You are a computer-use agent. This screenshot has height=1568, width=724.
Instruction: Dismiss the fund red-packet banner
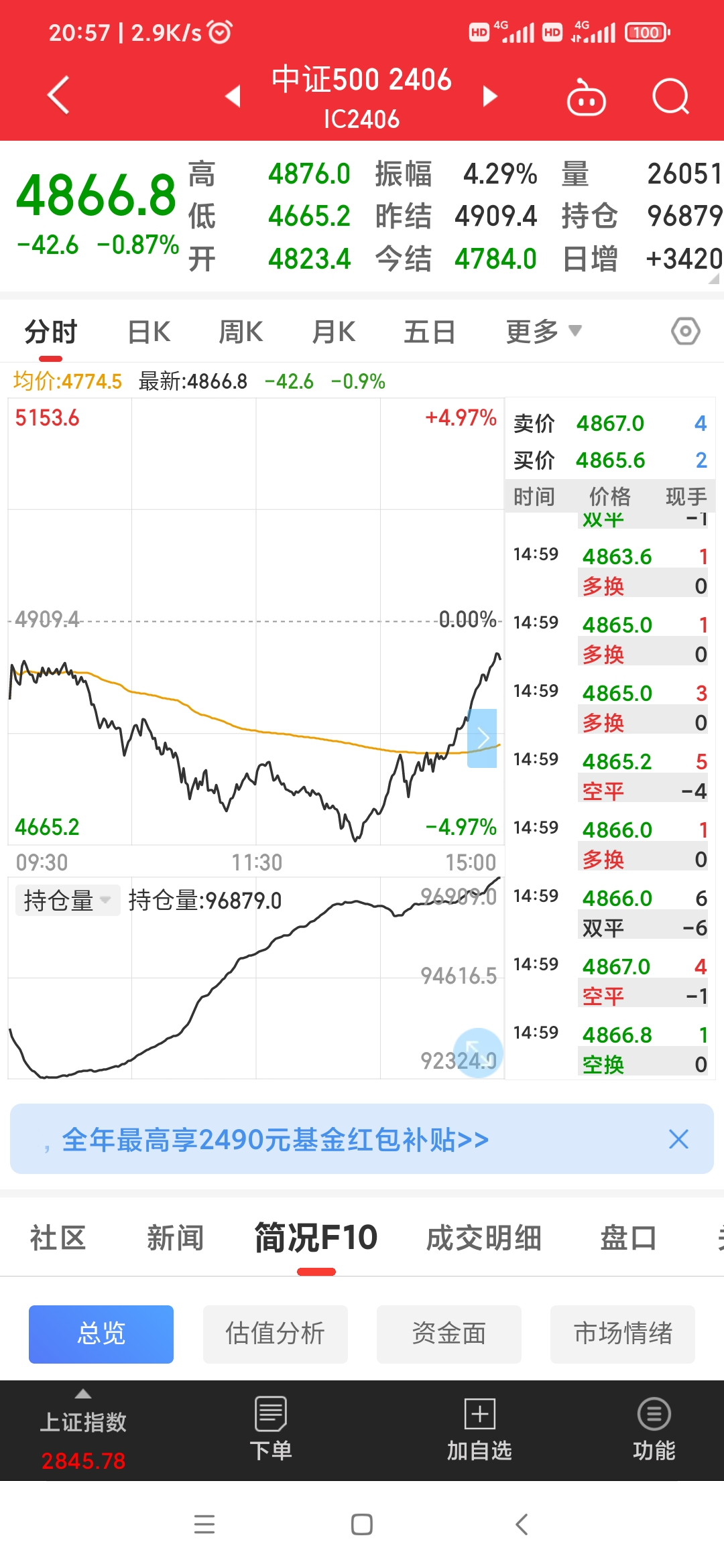678,1139
